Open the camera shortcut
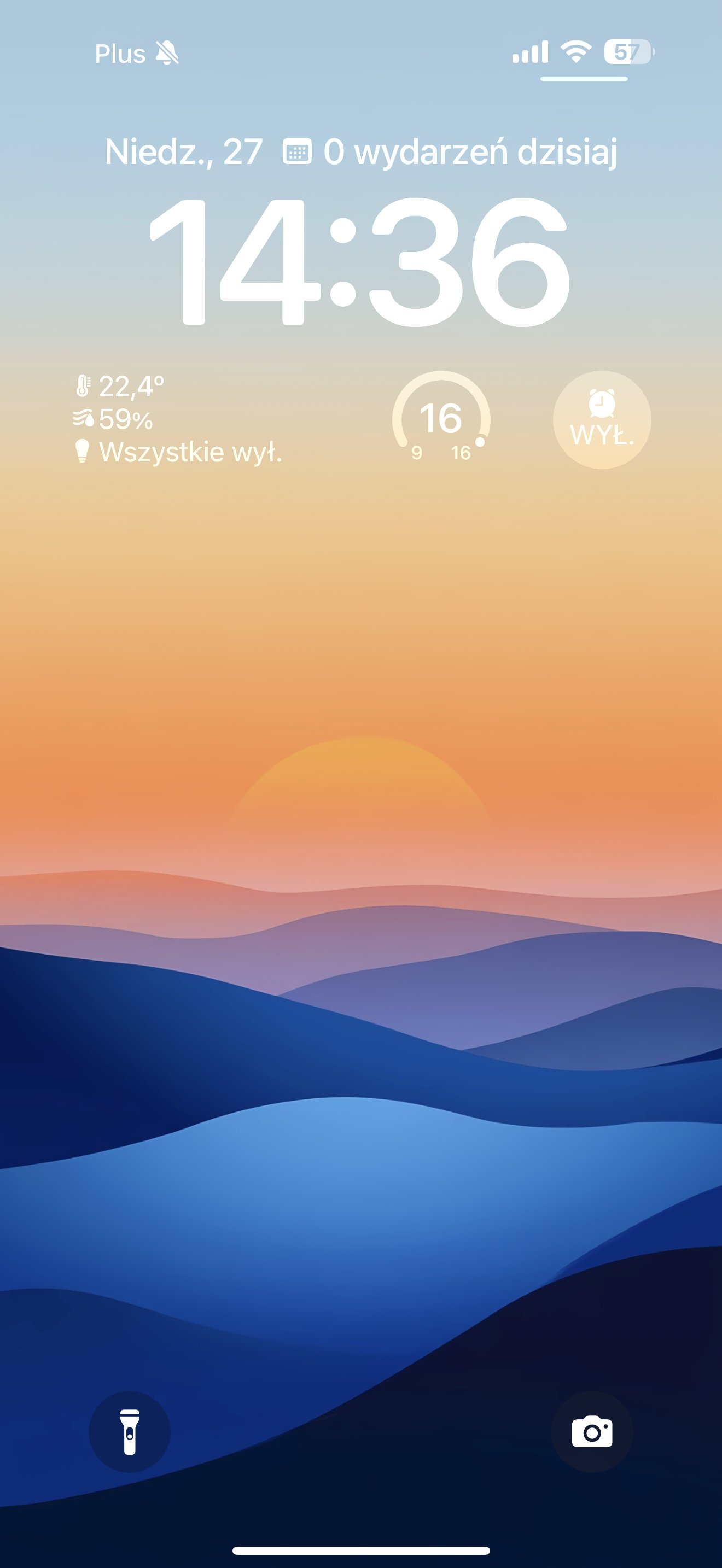The width and height of the screenshot is (722, 1568). (592, 1432)
